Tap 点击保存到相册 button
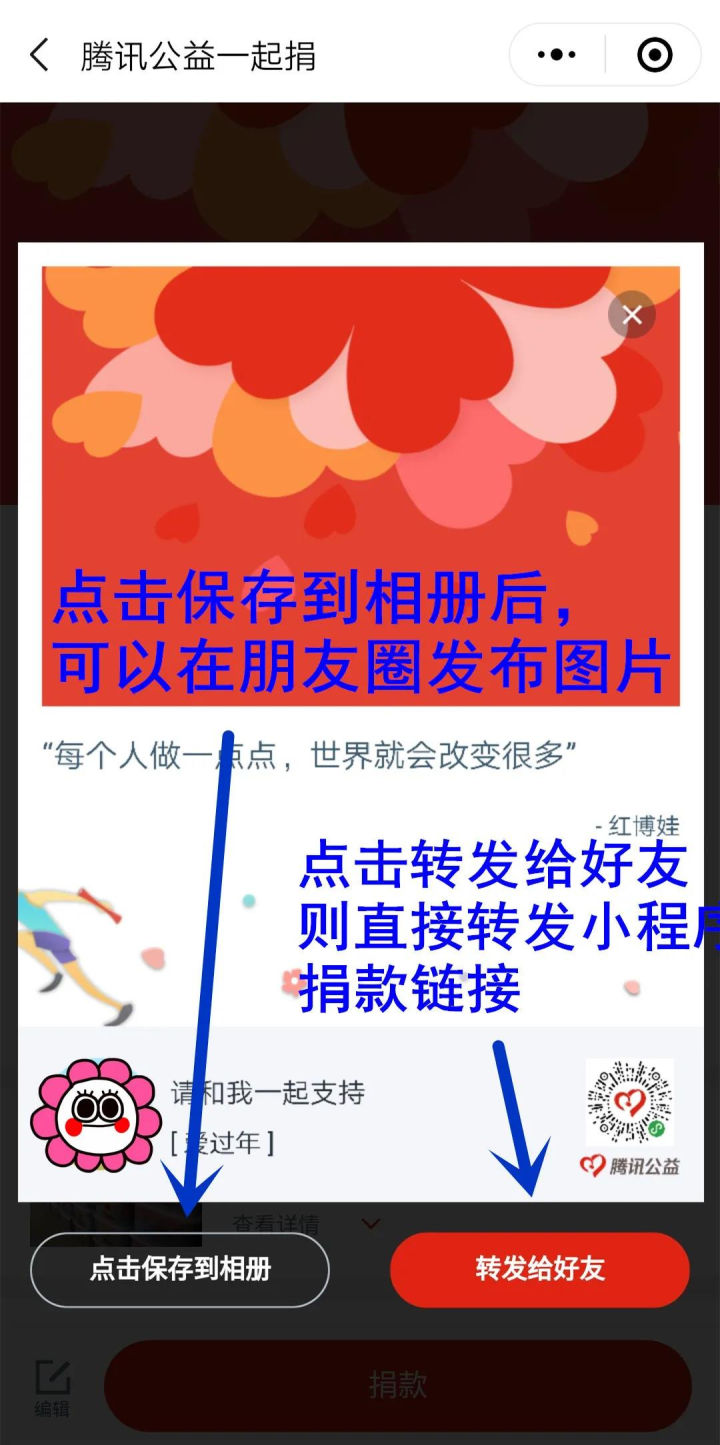The width and height of the screenshot is (720, 1445). [x=180, y=1269]
